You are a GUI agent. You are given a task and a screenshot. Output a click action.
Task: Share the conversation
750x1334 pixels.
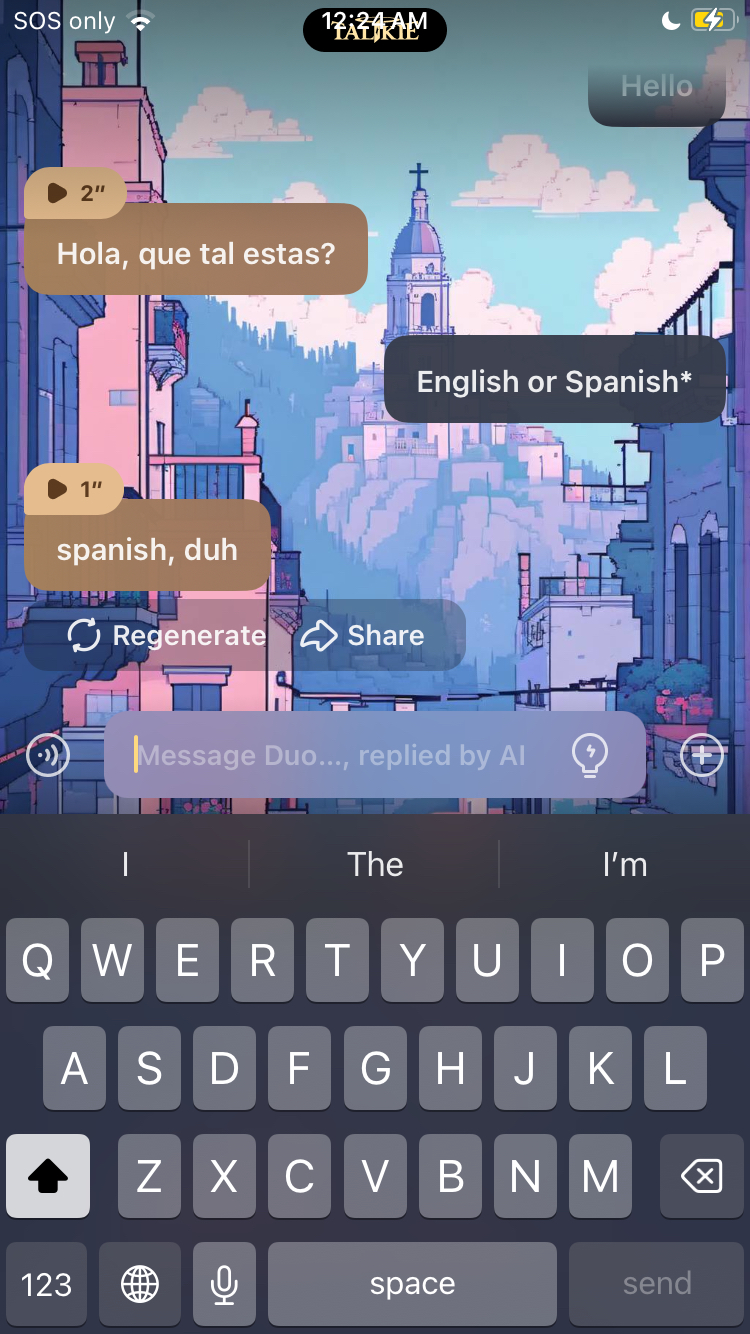(364, 636)
